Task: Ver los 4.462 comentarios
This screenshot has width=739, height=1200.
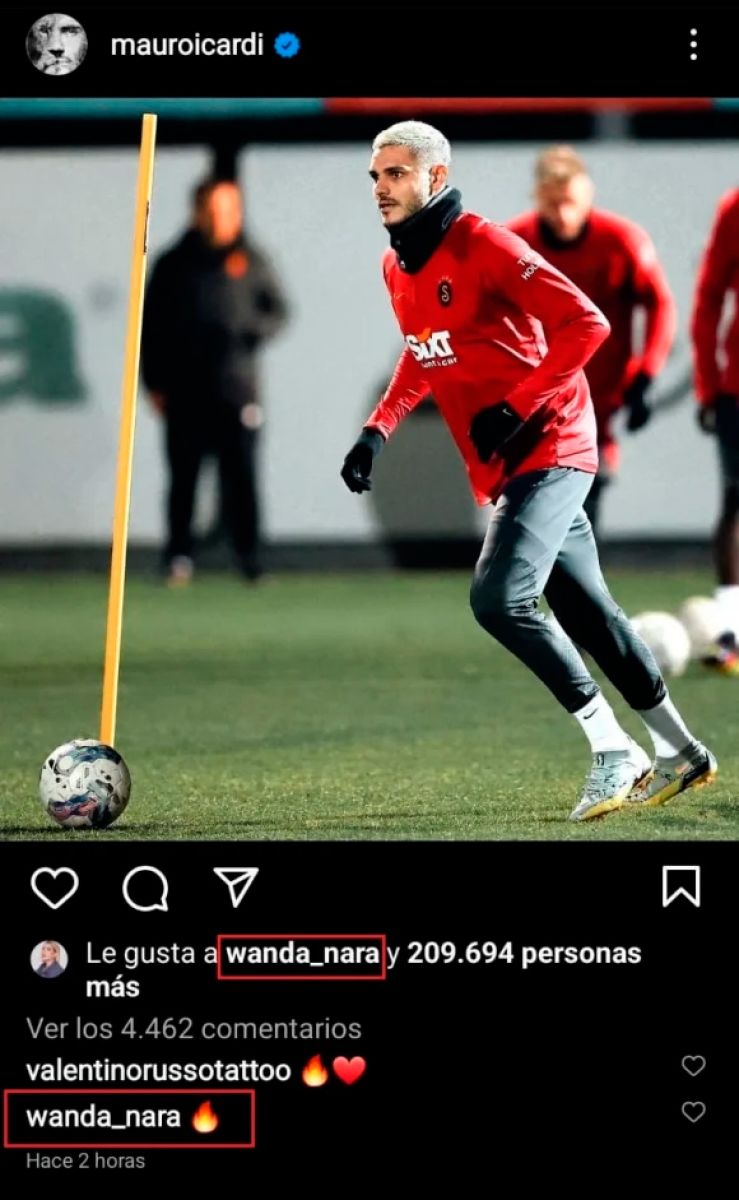Action: [x=194, y=1028]
